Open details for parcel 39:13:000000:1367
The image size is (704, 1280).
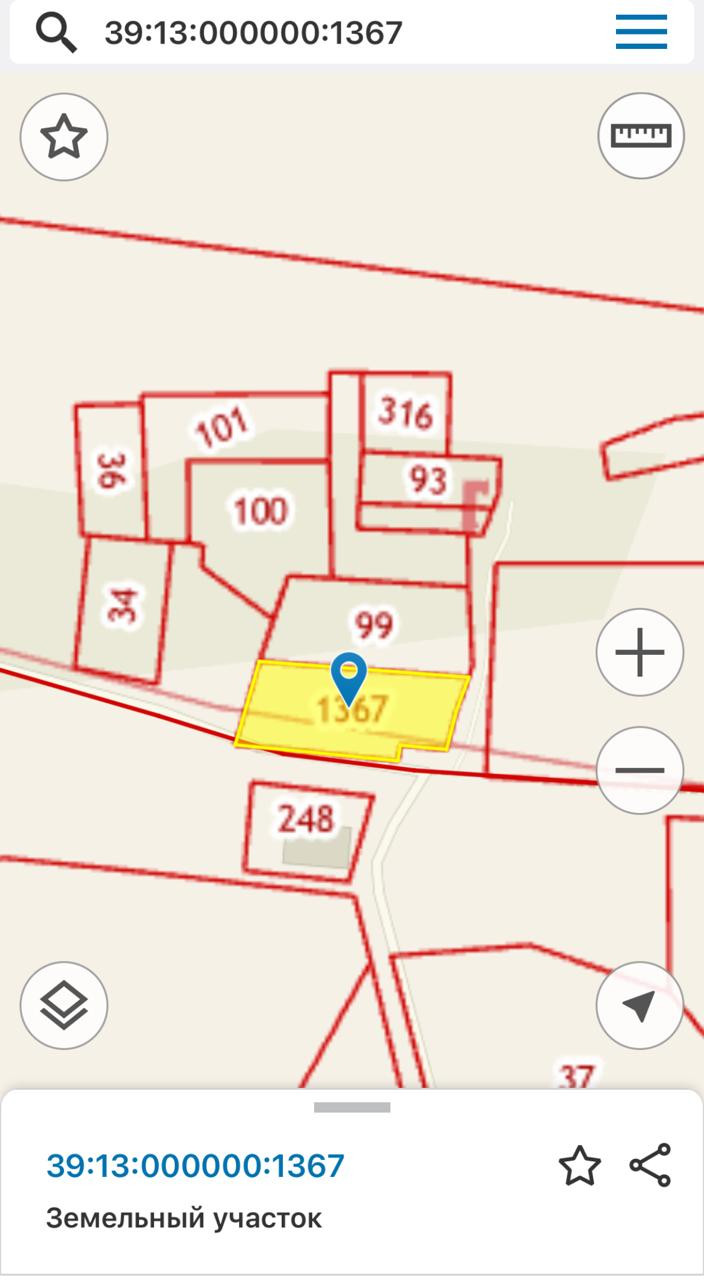tap(196, 1166)
